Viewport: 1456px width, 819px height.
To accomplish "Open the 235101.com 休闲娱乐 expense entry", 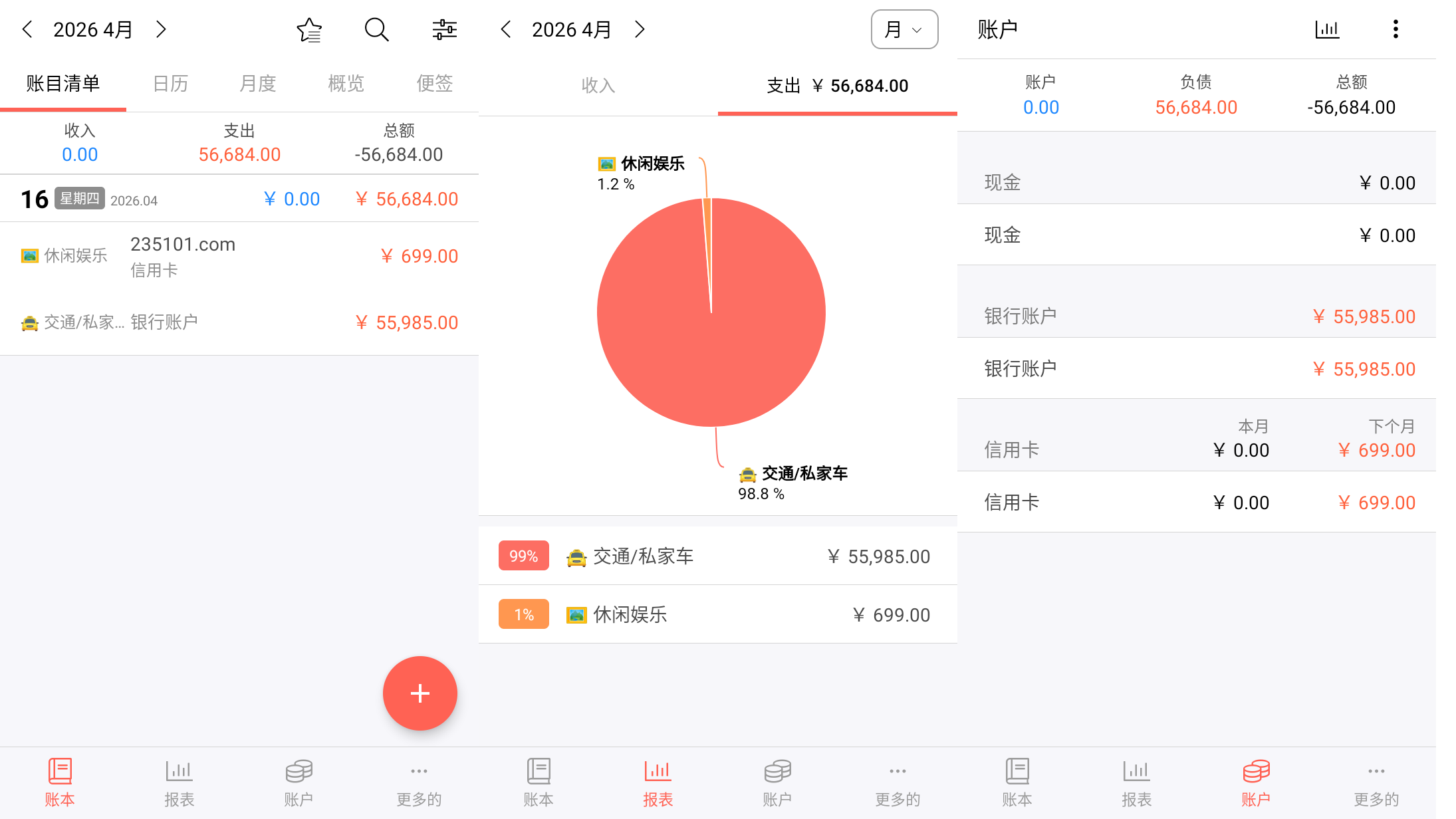I will (x=239, y=256).
